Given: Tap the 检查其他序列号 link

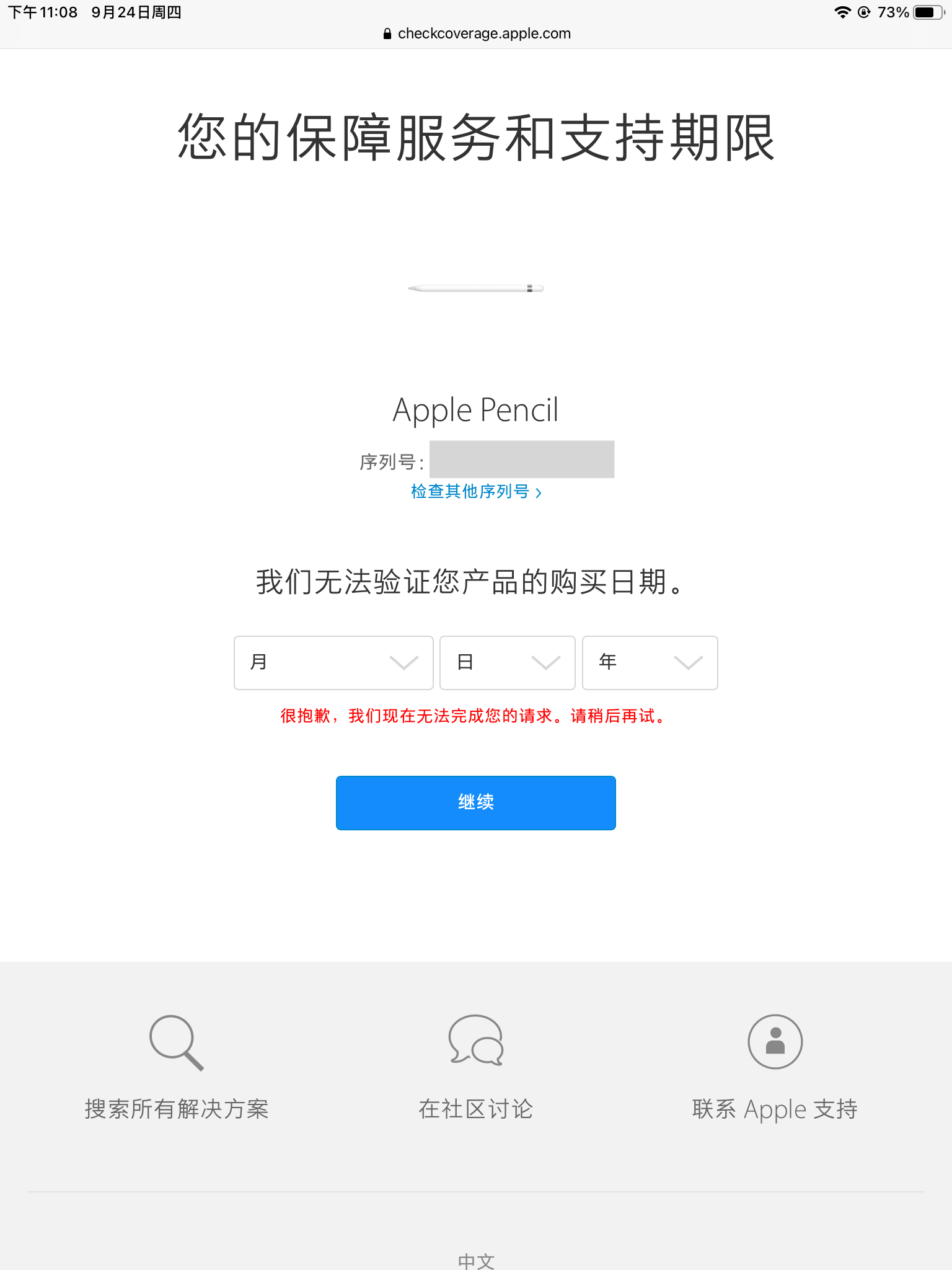Looking at the screenshot, I should pyautogui.click(x=475, y=492).
